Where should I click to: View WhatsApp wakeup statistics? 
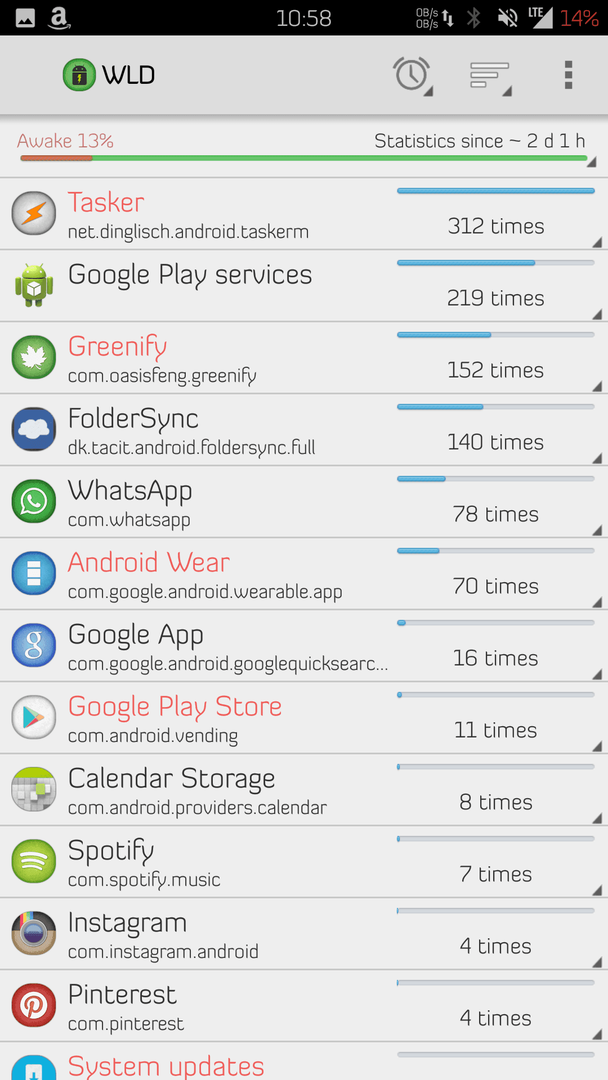(304, 501)
